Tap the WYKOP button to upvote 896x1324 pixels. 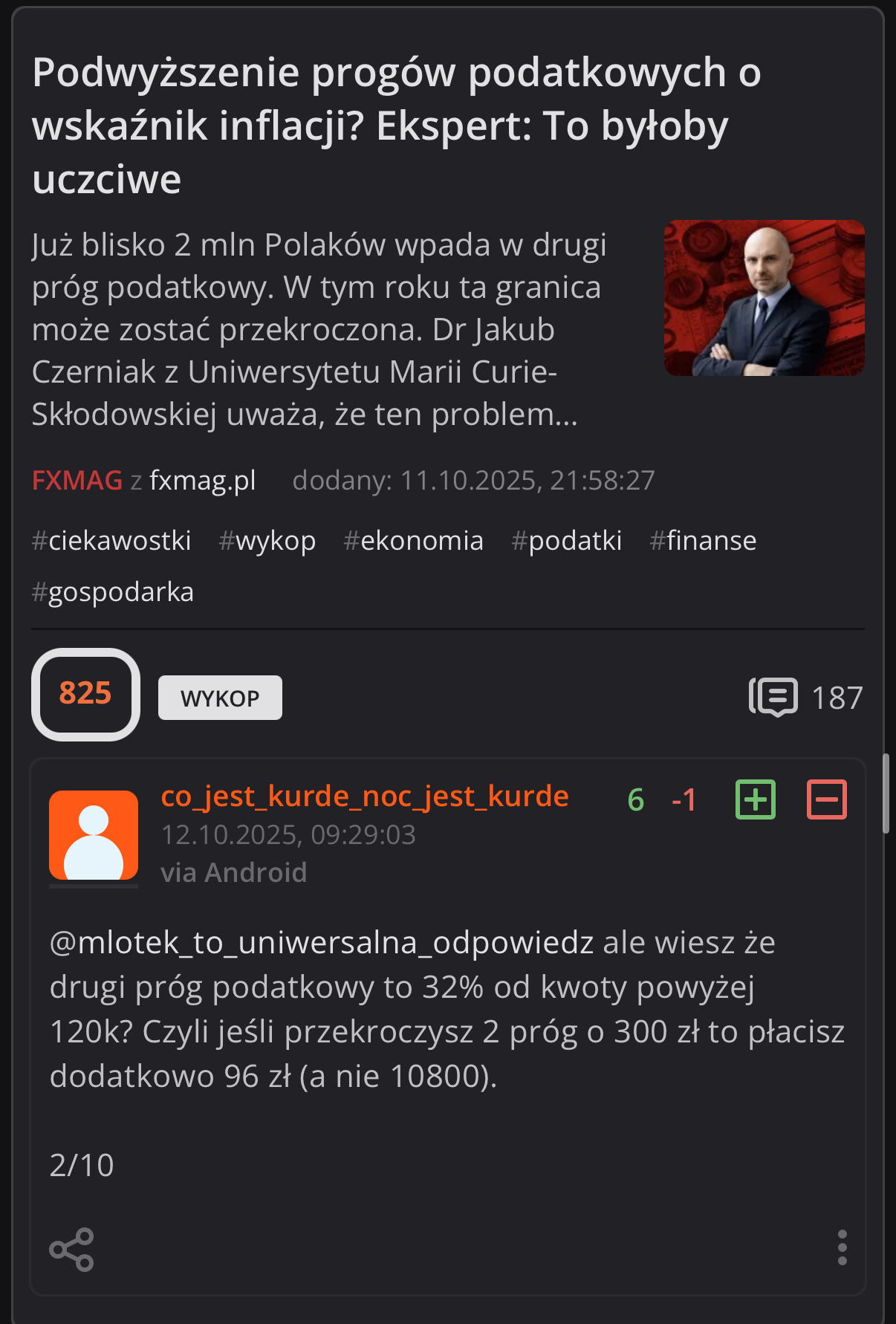220,698
